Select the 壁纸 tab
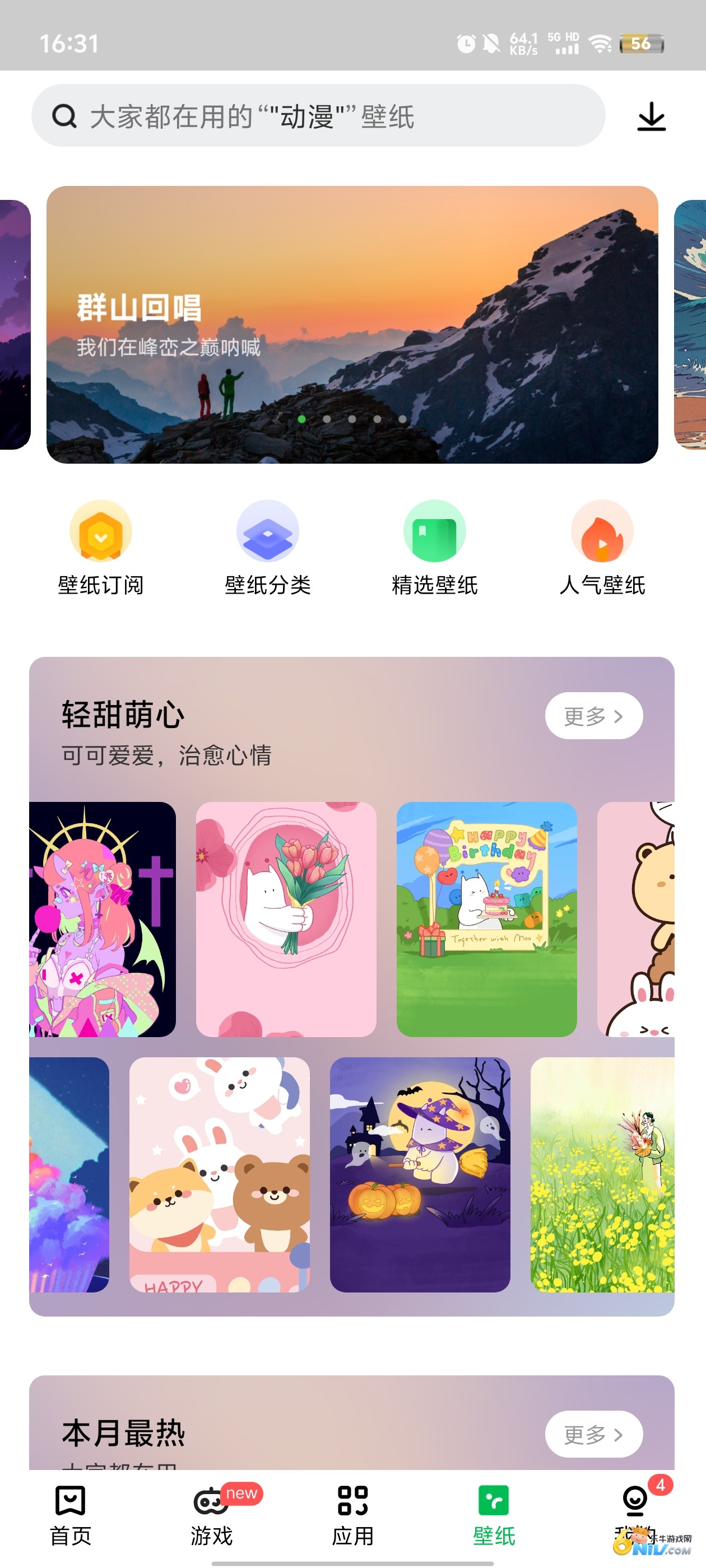The image size is (706, 1568). (x=494, y=1516)
